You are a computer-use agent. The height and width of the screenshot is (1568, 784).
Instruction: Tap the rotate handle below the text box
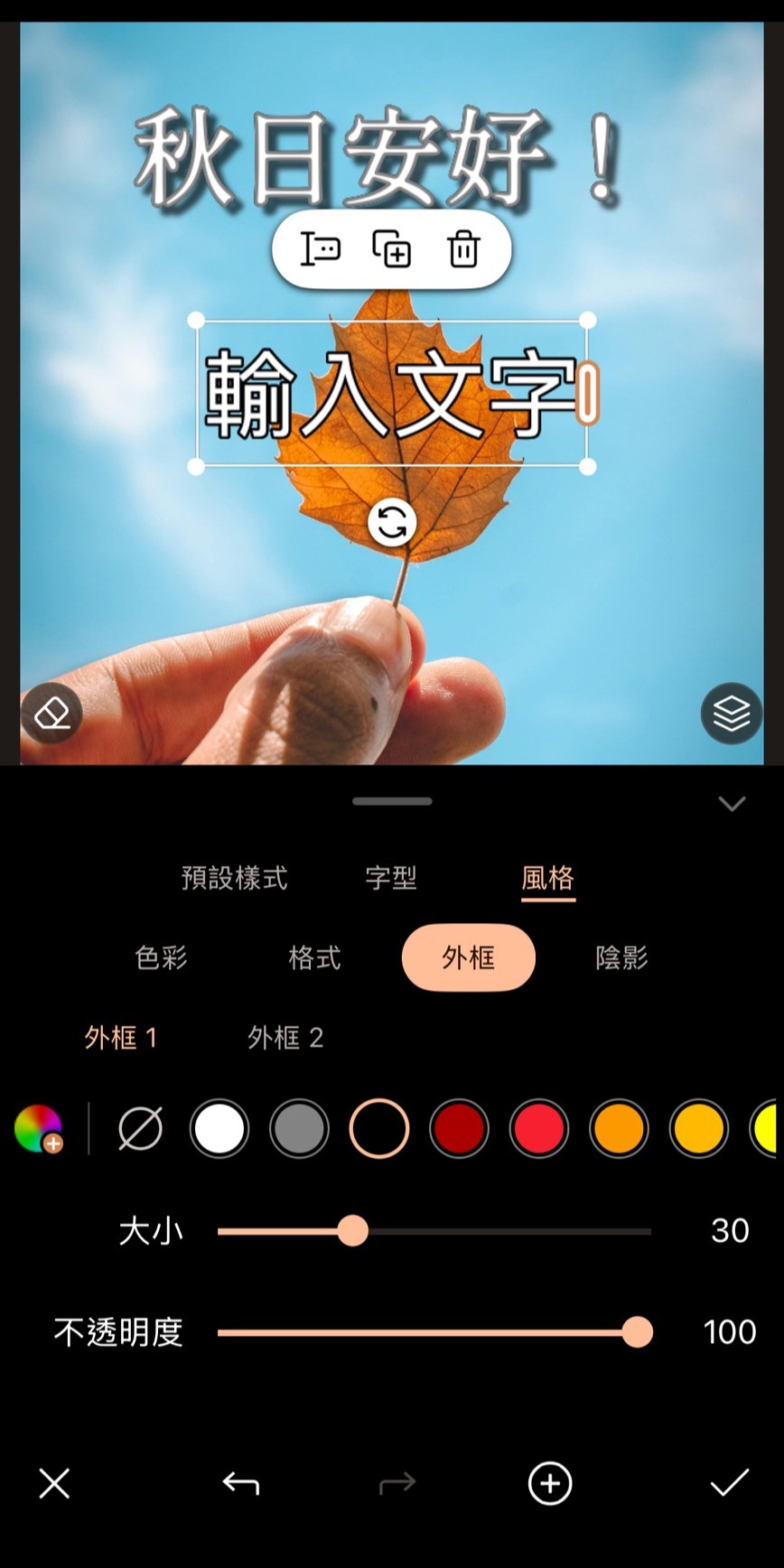(391, 522)
